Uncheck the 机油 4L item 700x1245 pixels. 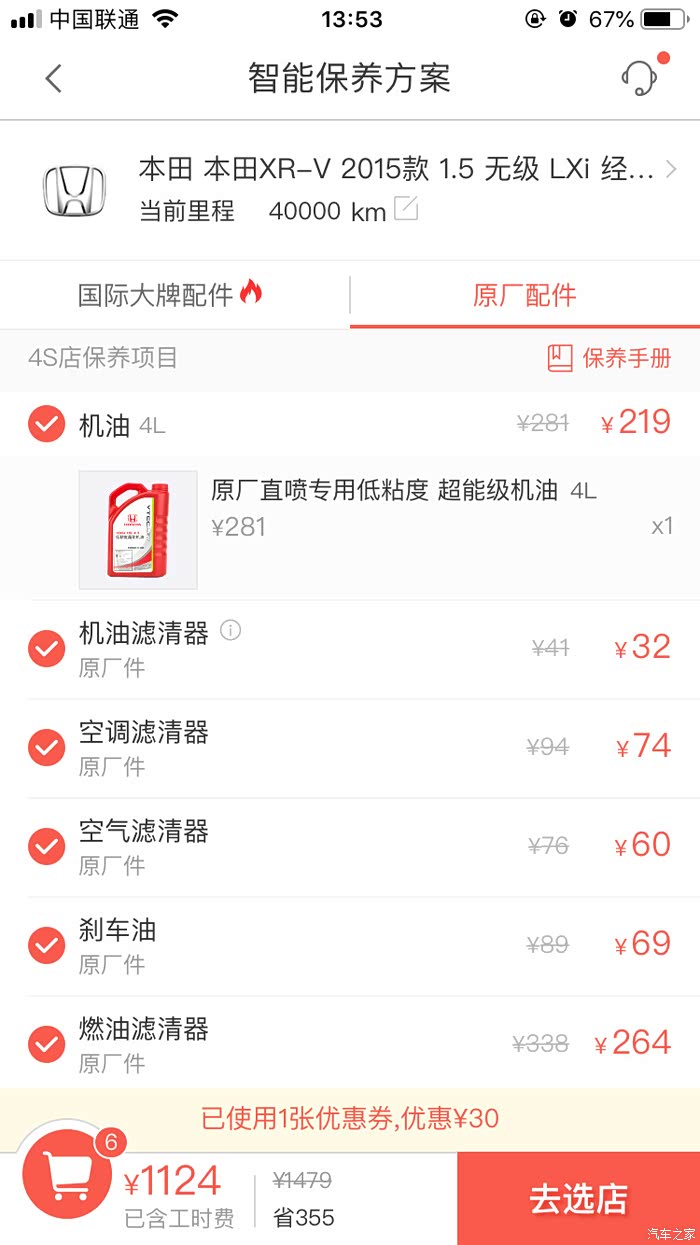46,424
